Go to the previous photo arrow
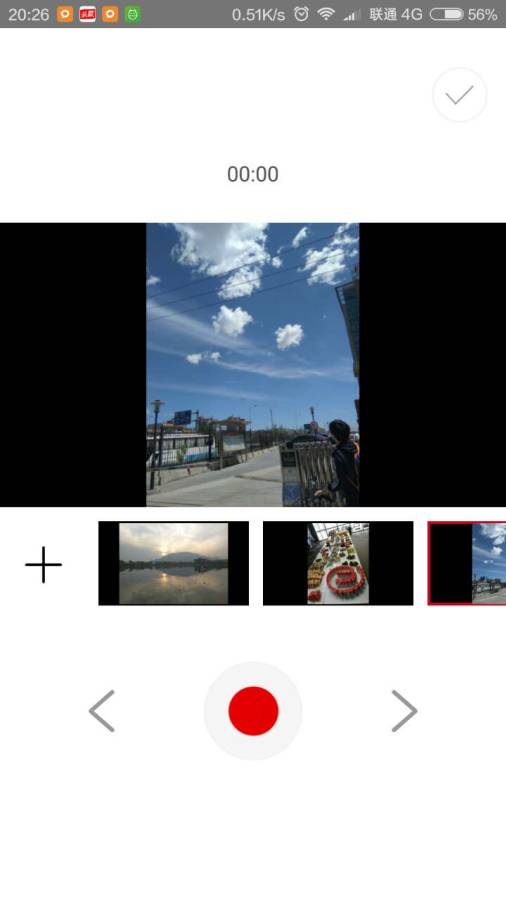506x900 pixels. click(x=102, y=711)
